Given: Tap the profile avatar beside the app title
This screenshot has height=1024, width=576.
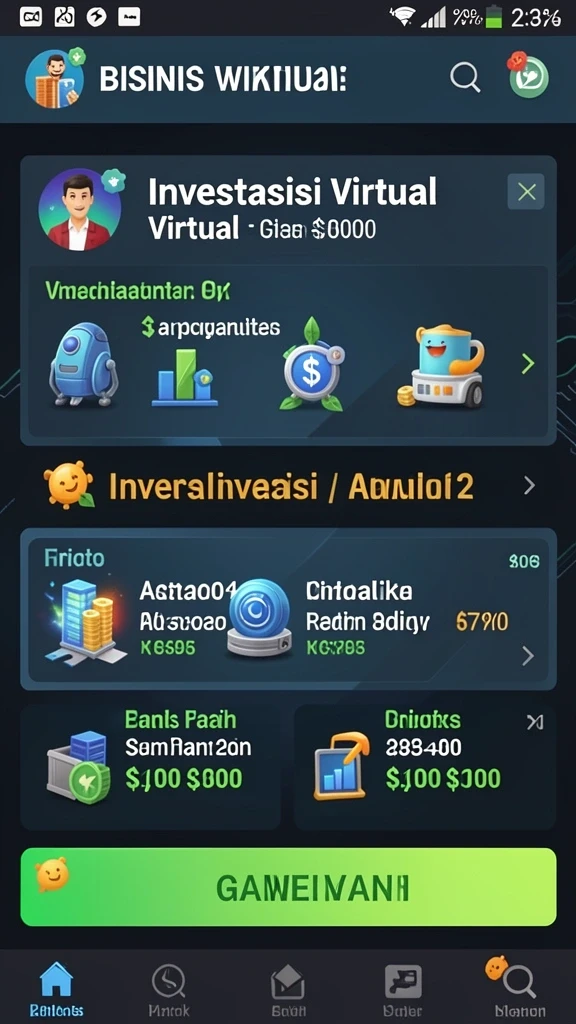Looking at the screenshot, I should pyautogui.click(x=55, y=78).
